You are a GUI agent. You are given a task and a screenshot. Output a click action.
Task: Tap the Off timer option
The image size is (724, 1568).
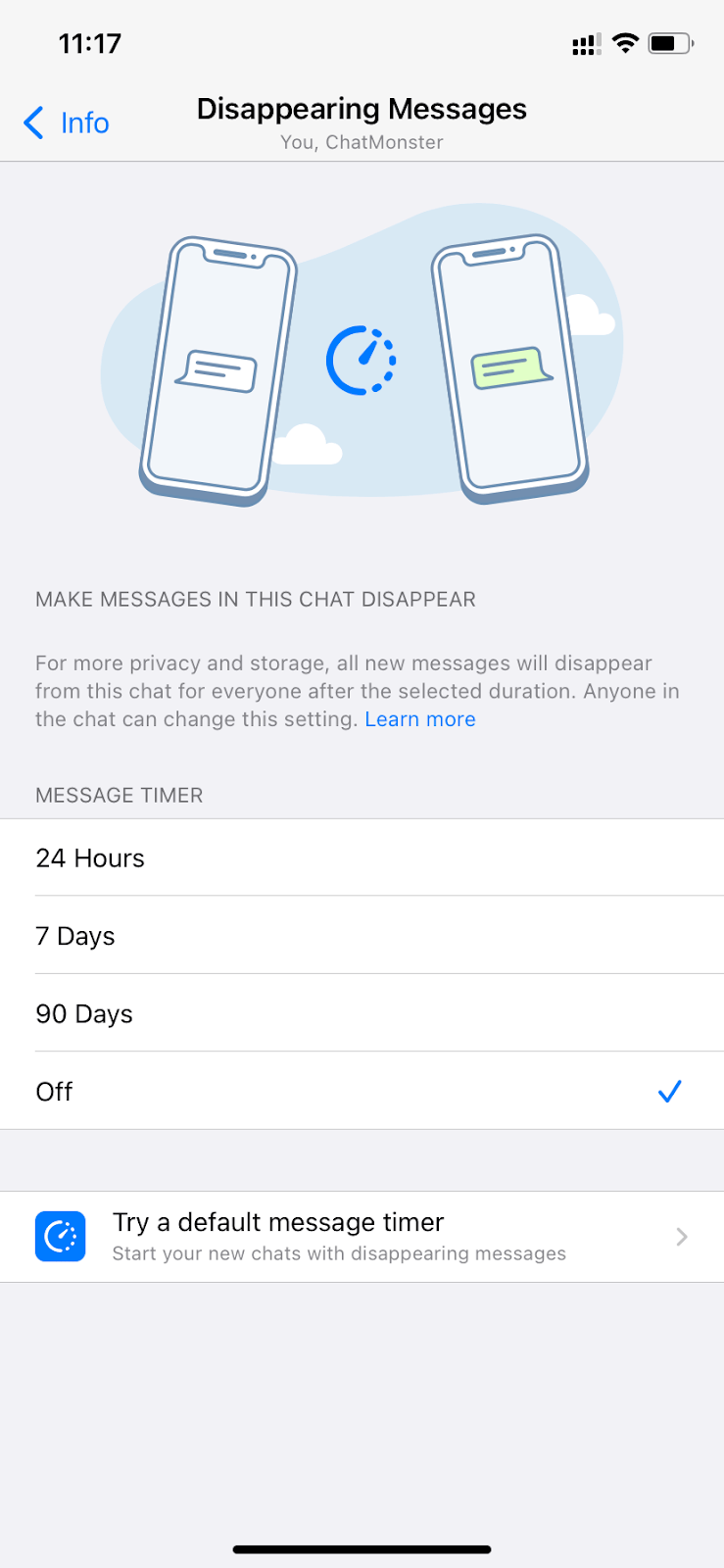(x=362, y=1091)
